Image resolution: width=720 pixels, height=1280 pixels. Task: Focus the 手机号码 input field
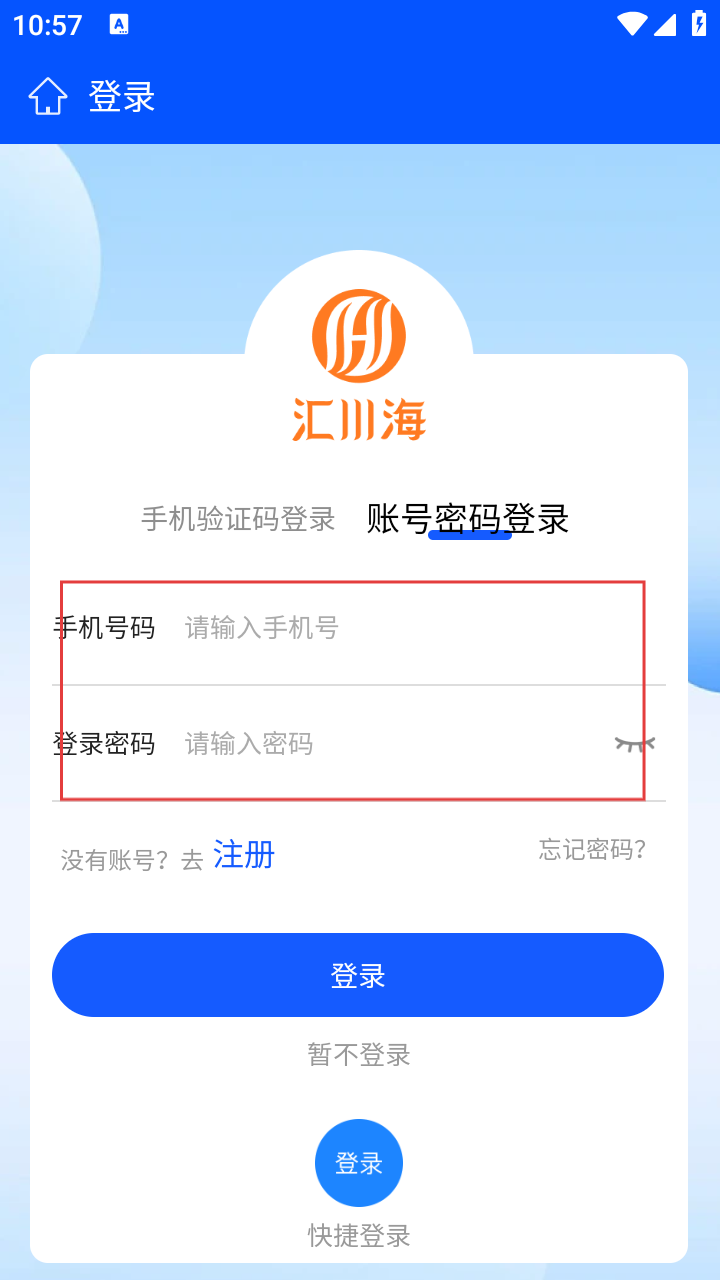(400, 628)
